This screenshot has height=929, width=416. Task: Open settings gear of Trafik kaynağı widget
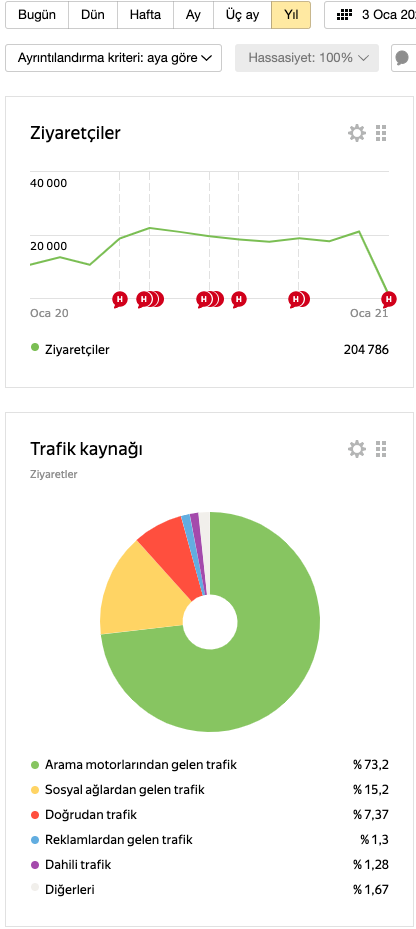click(x=357, y=450)
